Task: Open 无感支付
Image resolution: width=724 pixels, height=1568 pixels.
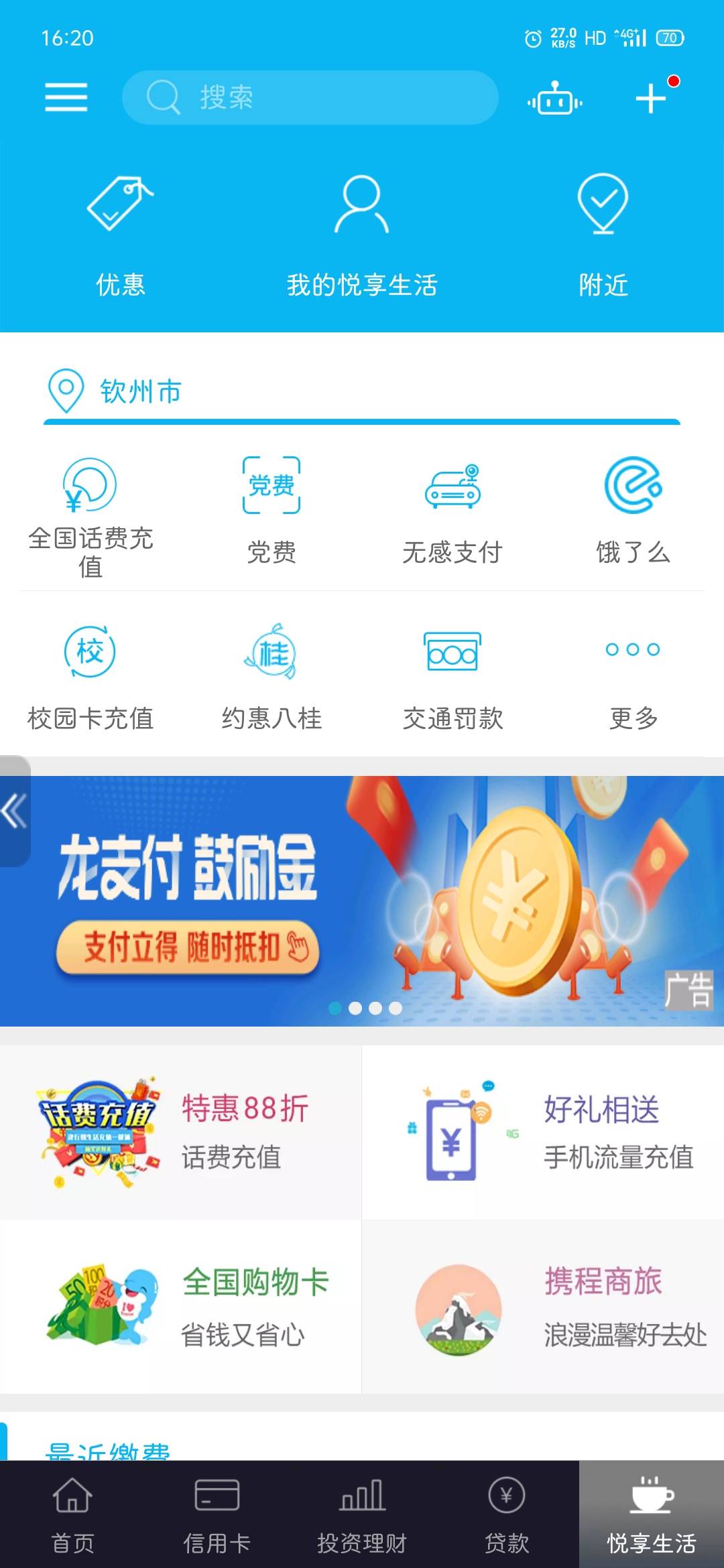Action: 452,509
